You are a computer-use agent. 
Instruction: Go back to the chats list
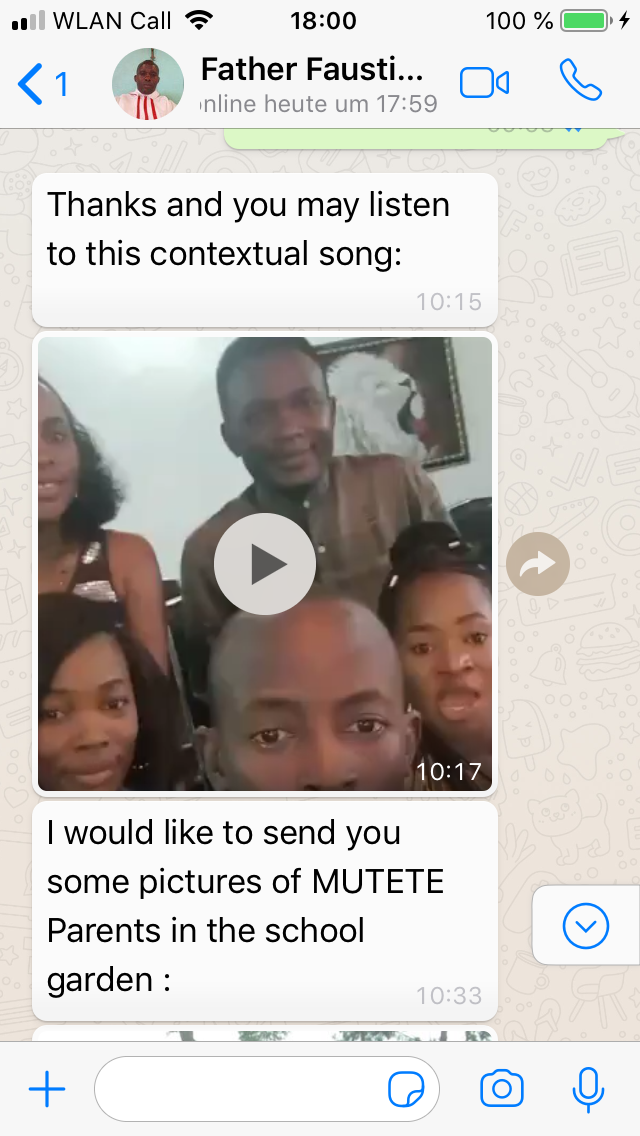41,84
